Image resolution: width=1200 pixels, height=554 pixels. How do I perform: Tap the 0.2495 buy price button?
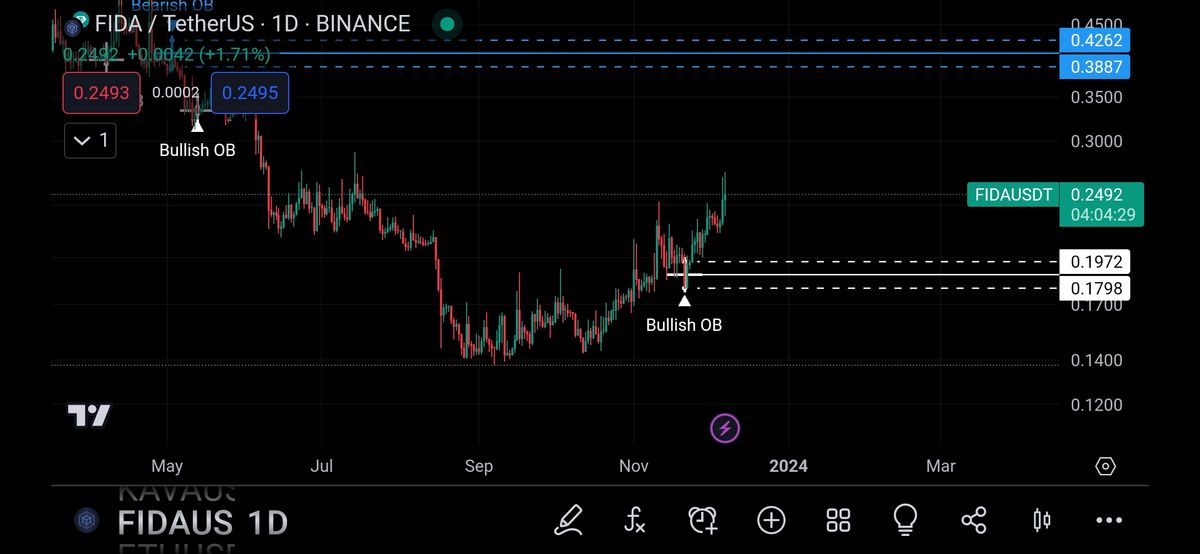tap(250, 92)
